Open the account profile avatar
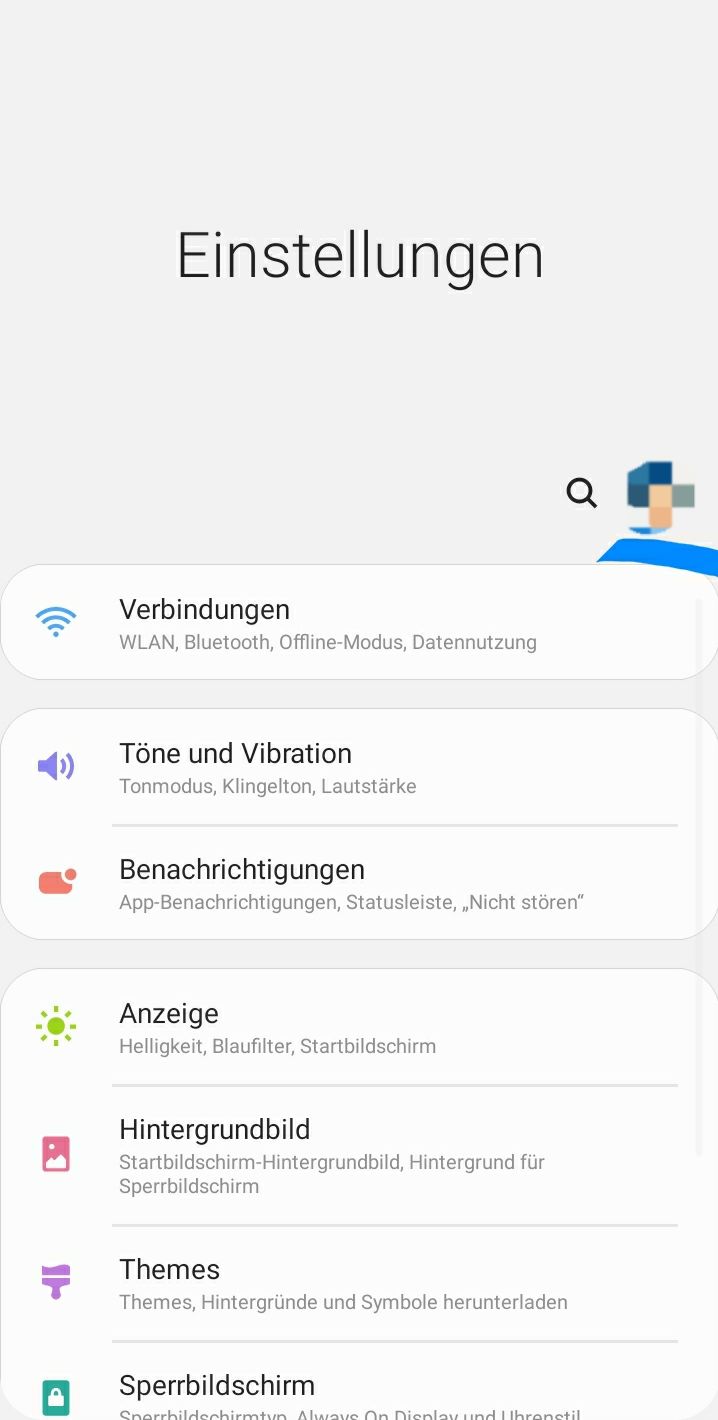This screenshot has width=718, height=1420. (x=660, y=496)
